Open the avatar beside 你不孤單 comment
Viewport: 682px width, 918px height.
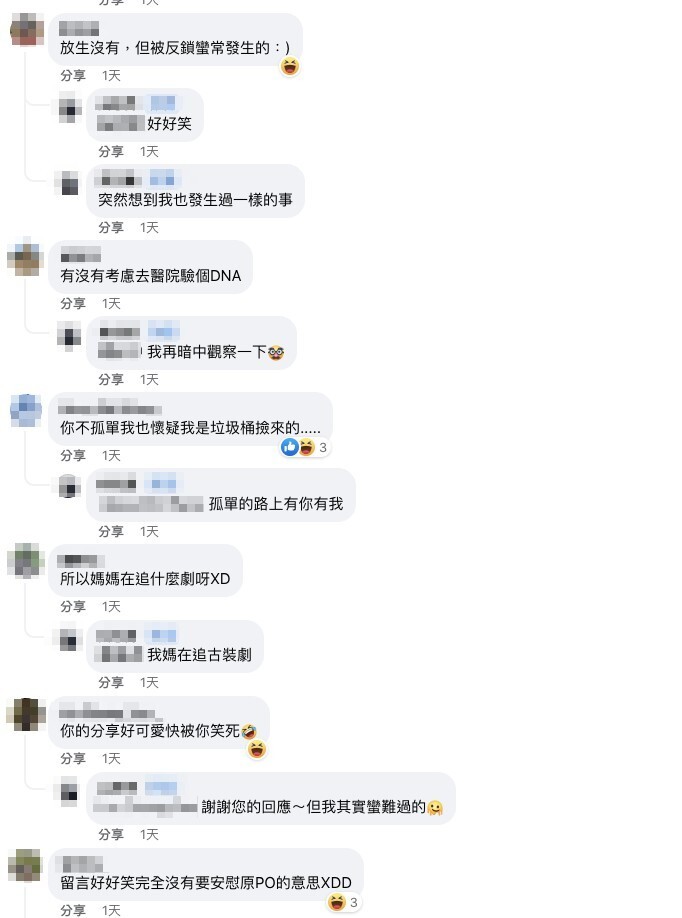coord(26,411)
